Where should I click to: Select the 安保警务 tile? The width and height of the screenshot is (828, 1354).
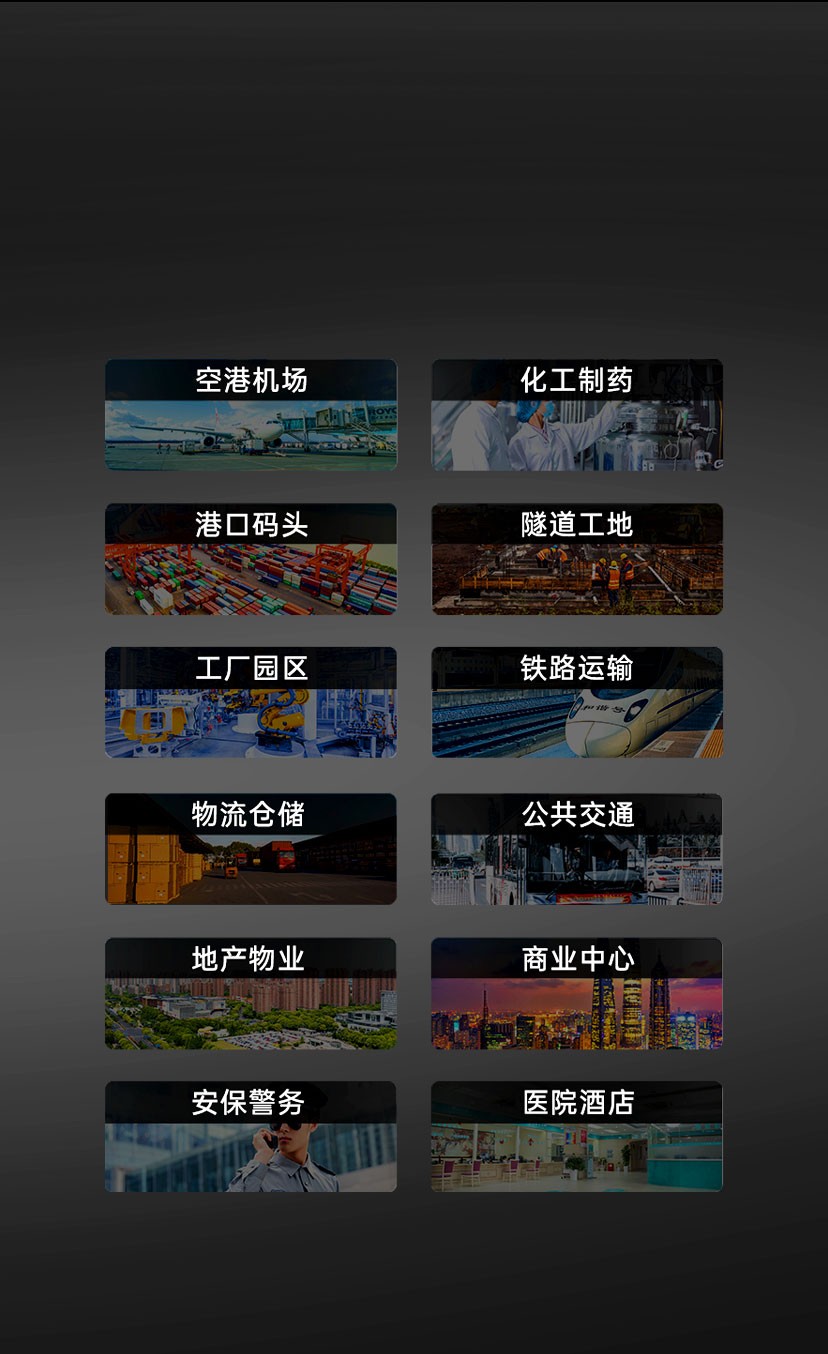coord(251,1136)
